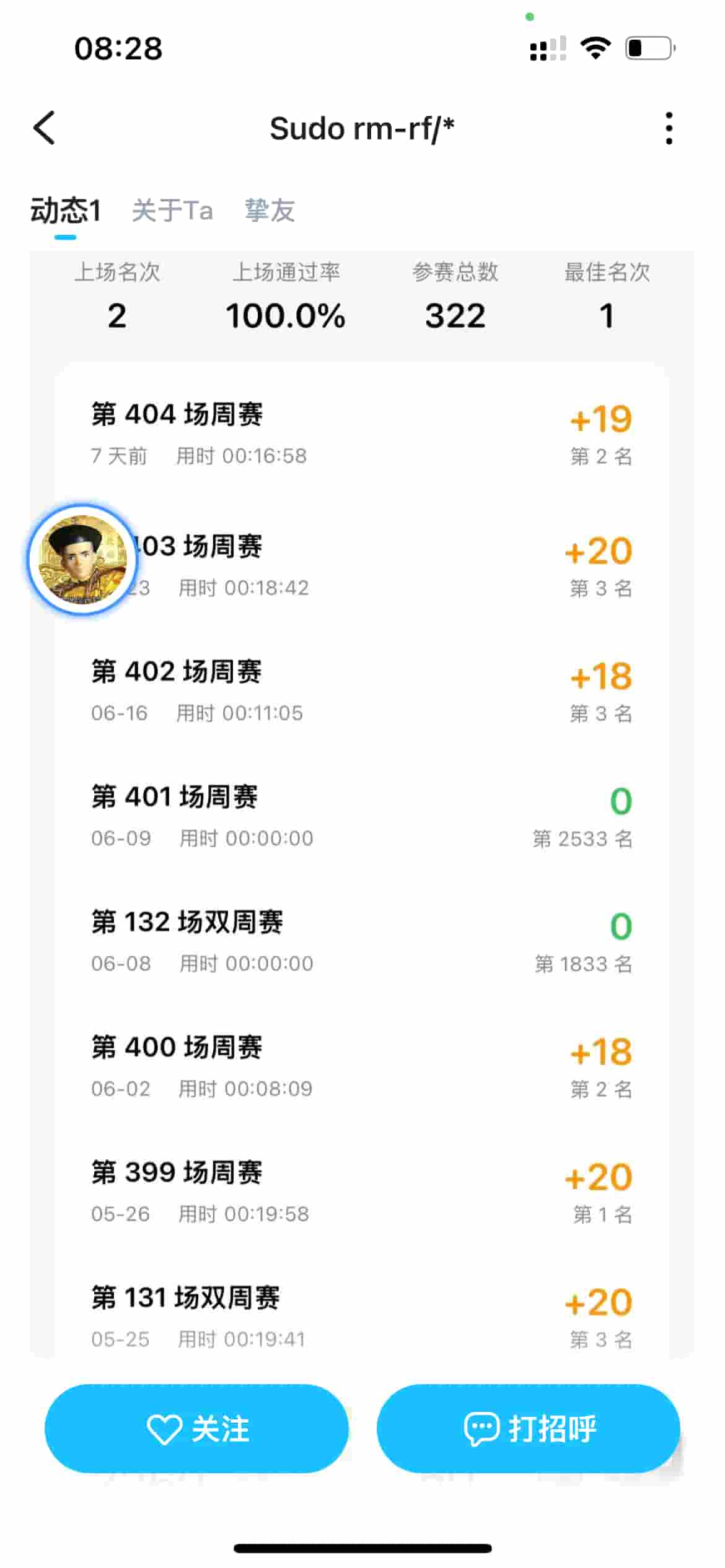Open the 第 399 场周赛 contest record
Image resolution: width=725 pixels, height=1568 pixels.
click(361, 1191)
